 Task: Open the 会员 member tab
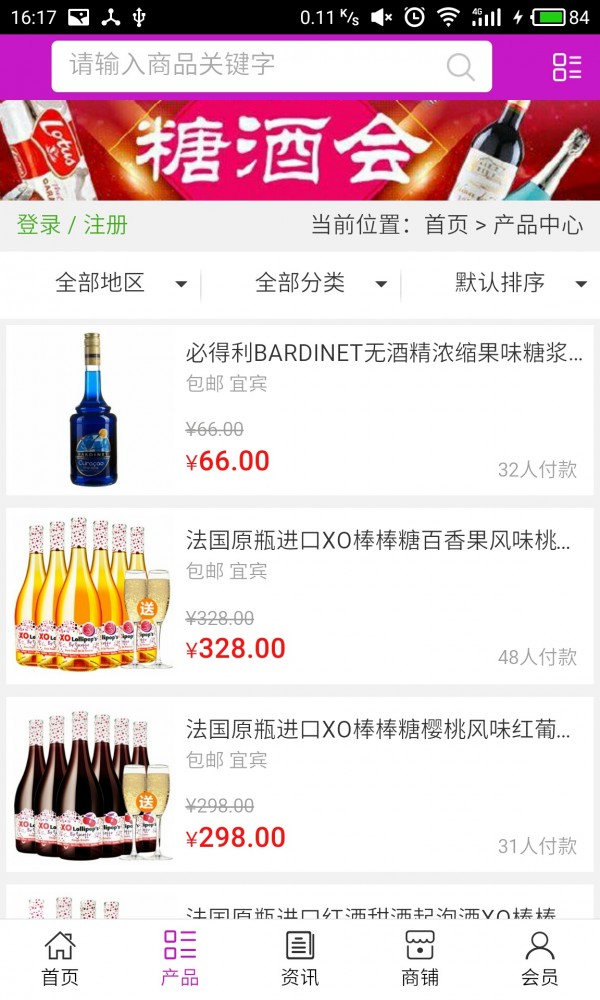pos(540,959)
